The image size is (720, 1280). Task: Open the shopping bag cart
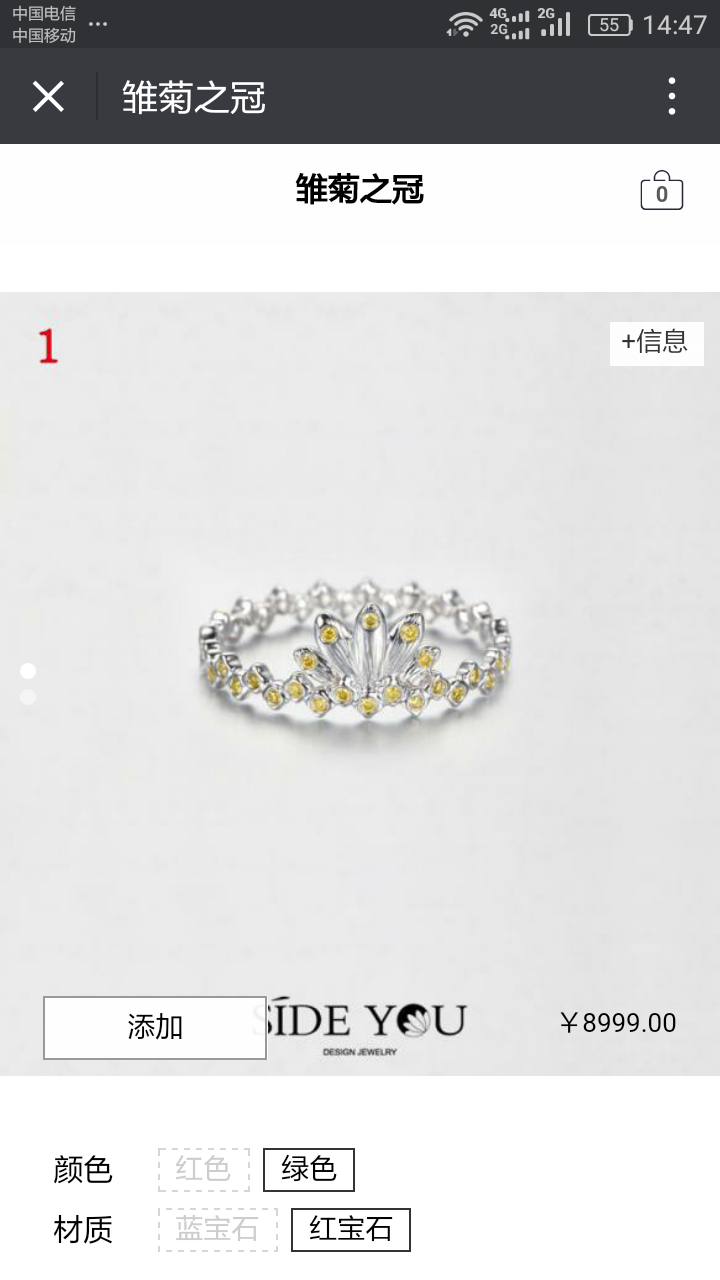click(661, 191)
